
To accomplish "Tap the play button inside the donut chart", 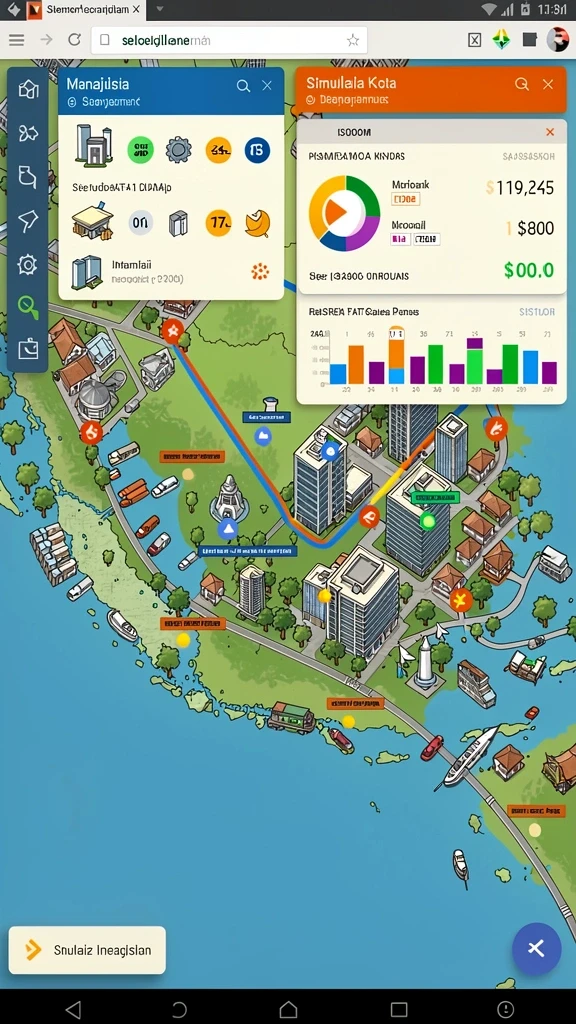I will tap(336, 212).
